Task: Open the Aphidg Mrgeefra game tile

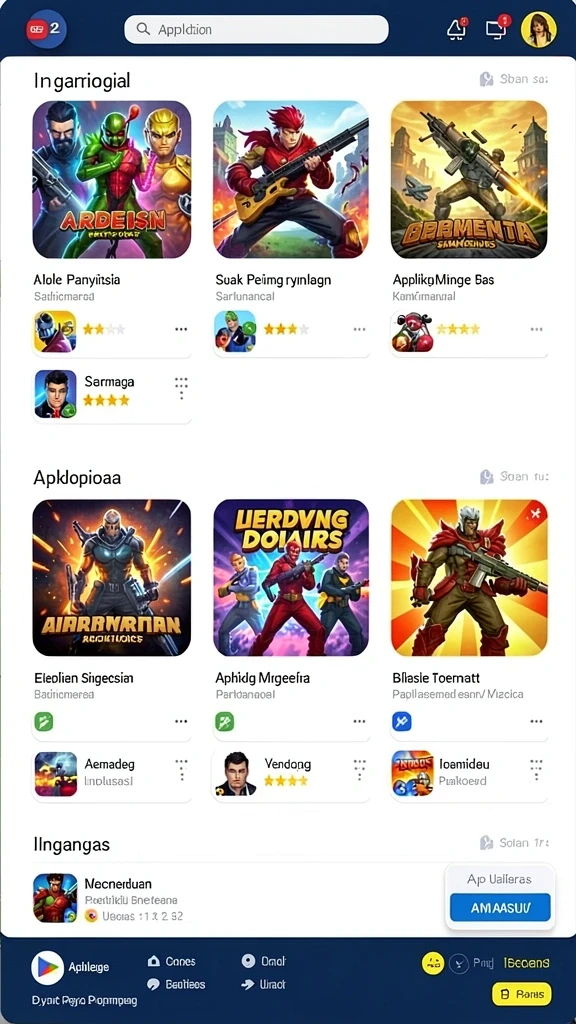Action: click(291, 578)
